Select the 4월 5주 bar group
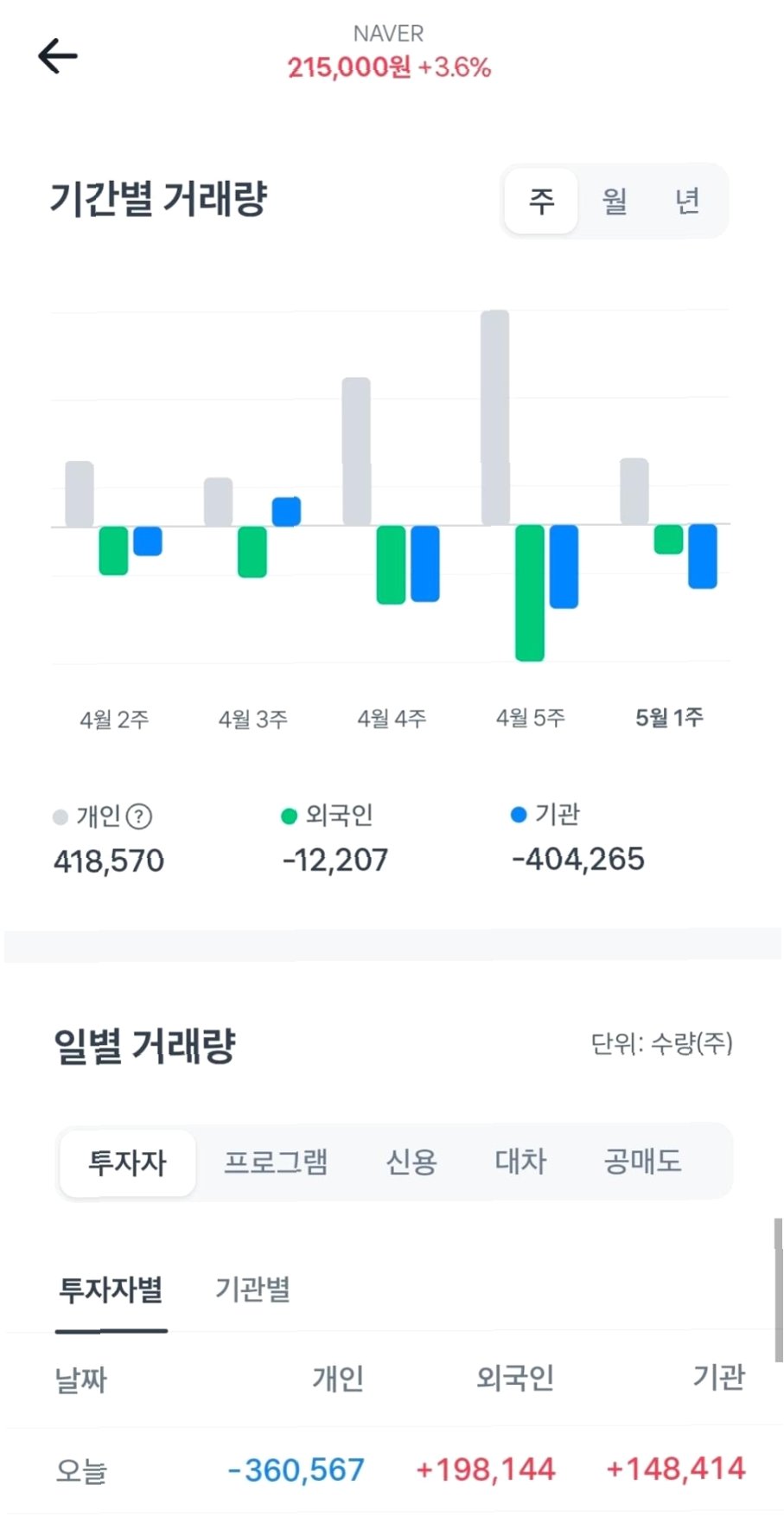Image resolution: width=784 pixels, height=1517 pixels. pos(530,486)
